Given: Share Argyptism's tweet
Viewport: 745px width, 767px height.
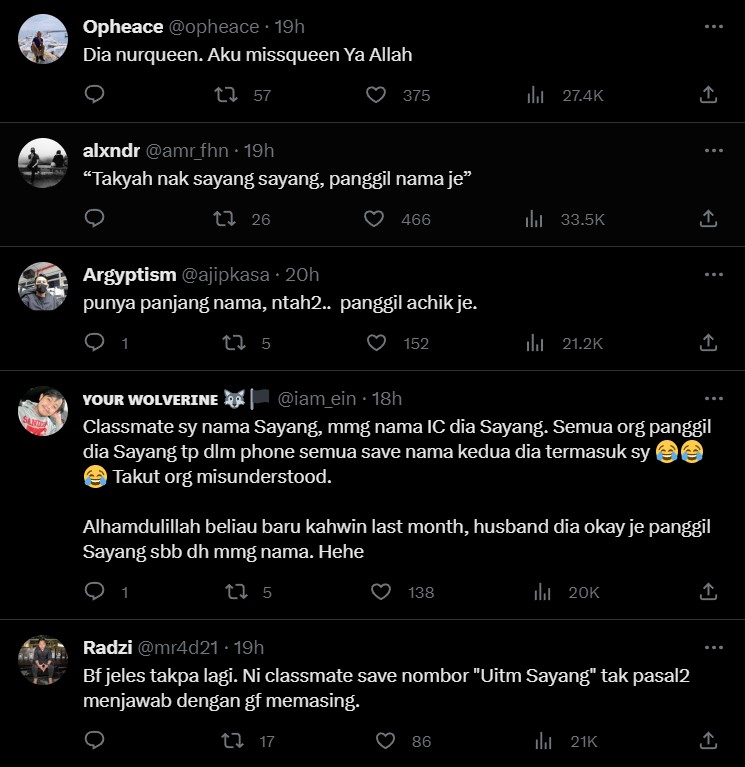Looking at the screenshot, I should [x=707, y=342].
